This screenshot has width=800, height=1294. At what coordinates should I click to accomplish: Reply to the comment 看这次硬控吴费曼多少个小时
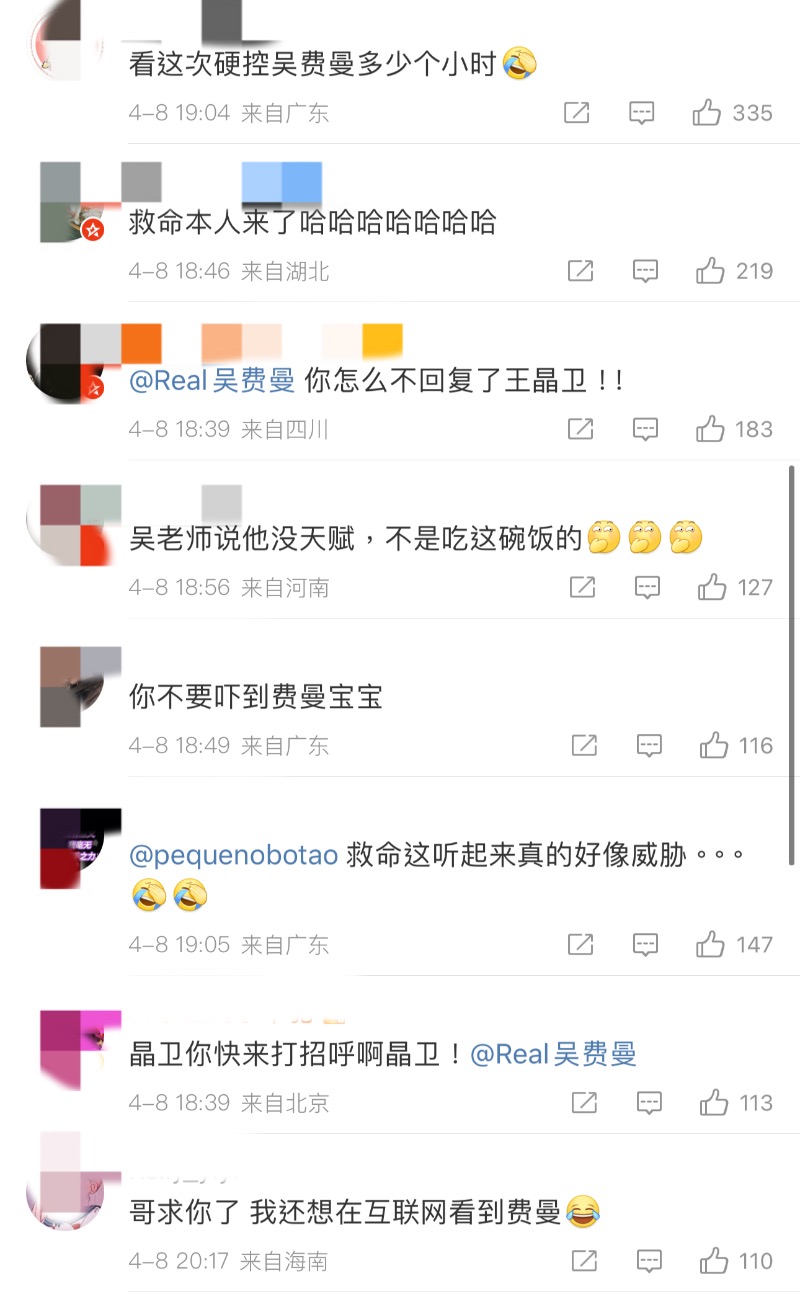[x=642, y=113]
